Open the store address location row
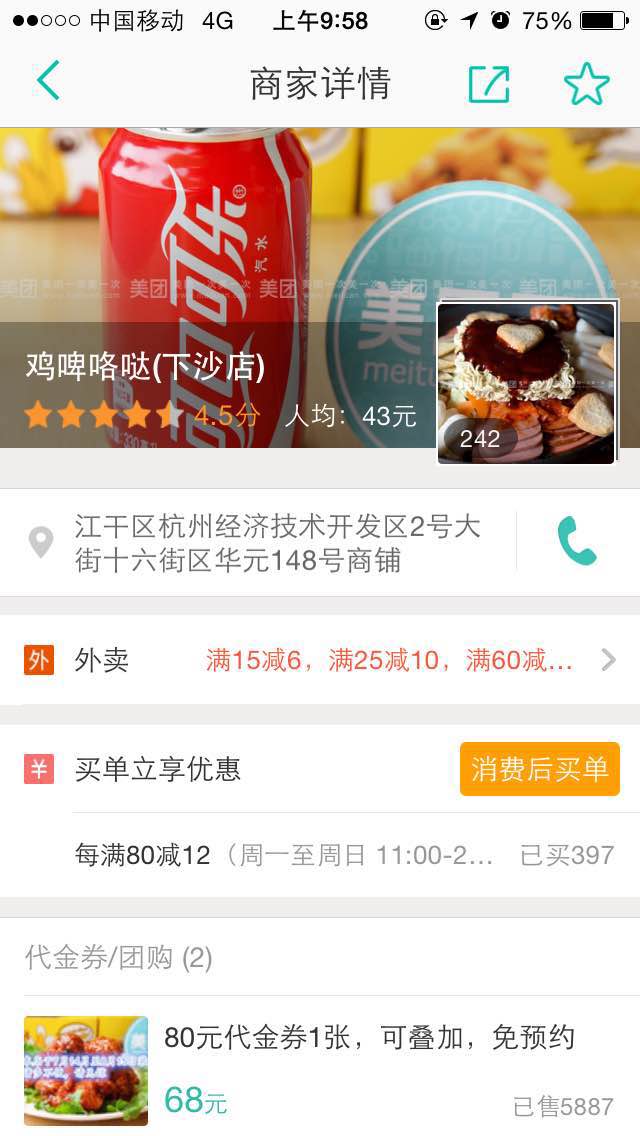This screenshot has width=640, height=1136. 270,543
